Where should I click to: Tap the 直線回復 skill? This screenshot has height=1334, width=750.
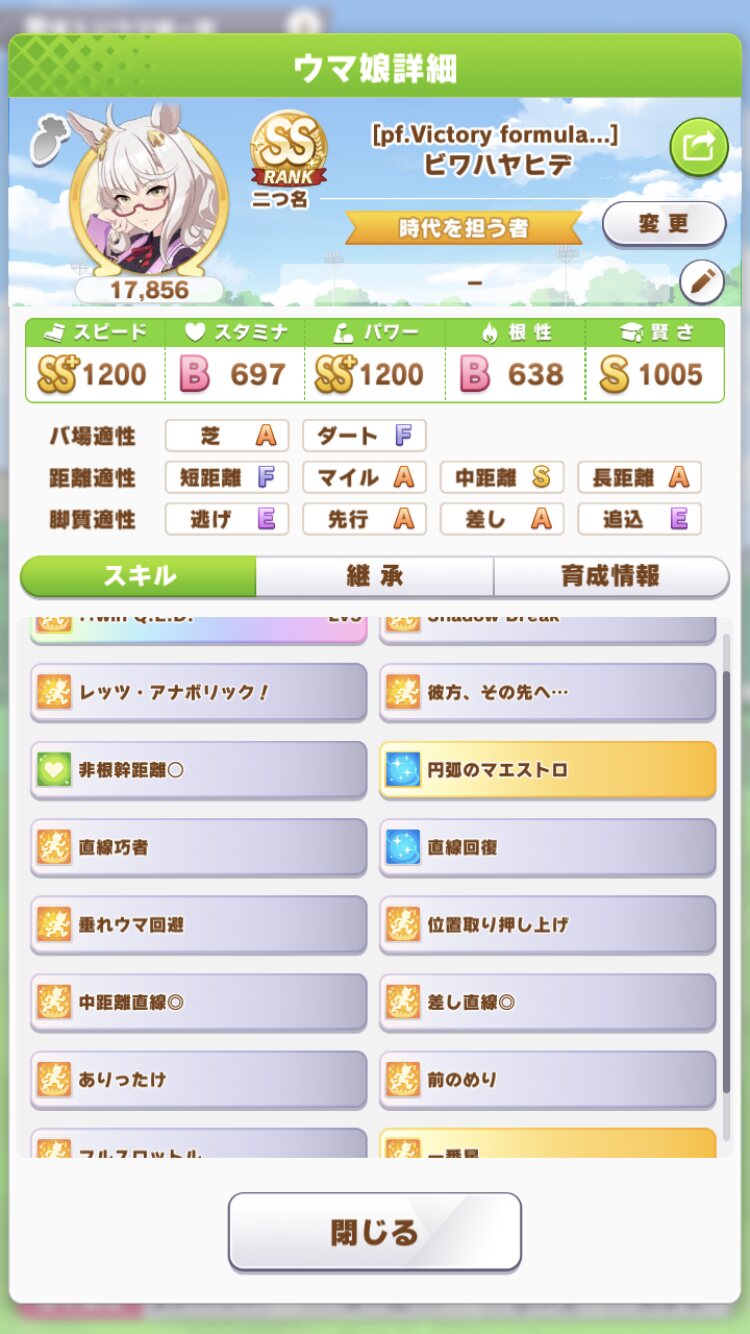[x=547, y=847]
